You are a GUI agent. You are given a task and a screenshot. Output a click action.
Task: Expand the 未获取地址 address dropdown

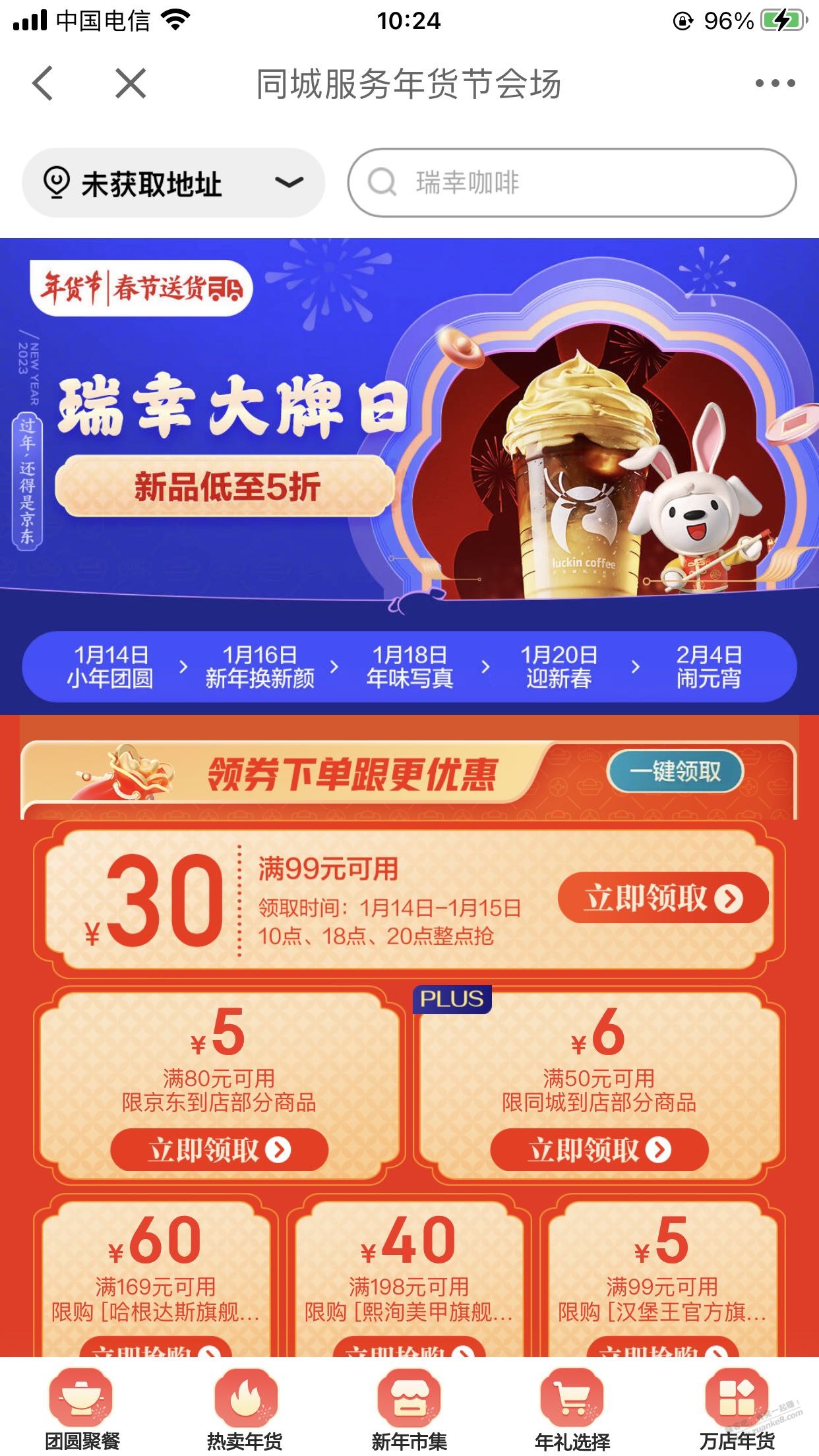[x=173, y=183]
